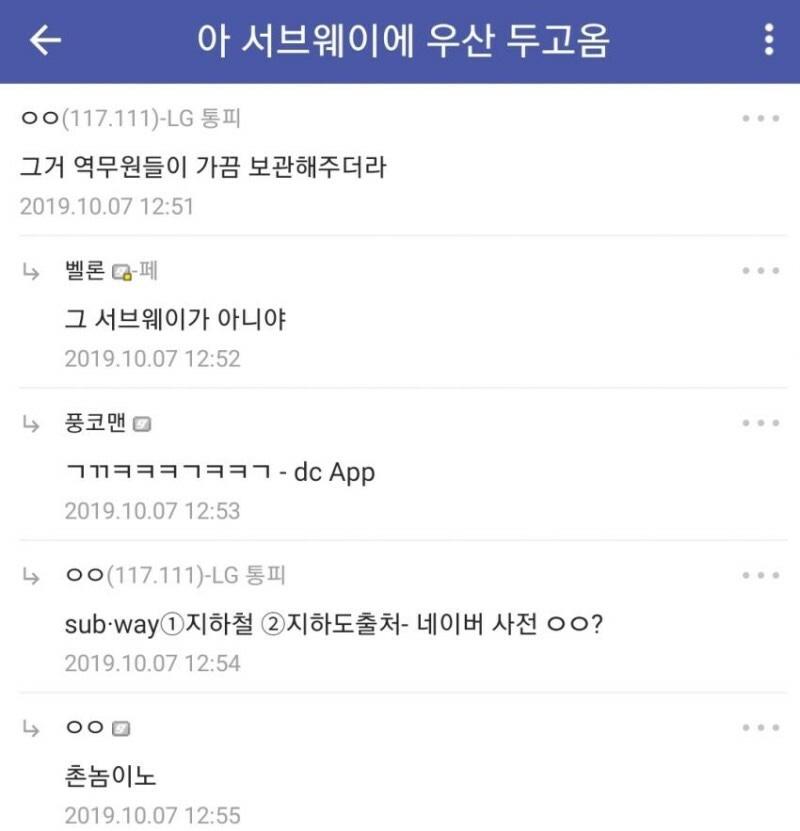Go back using the header arrow
800x831 pixels.
click(x=45, y=40)
